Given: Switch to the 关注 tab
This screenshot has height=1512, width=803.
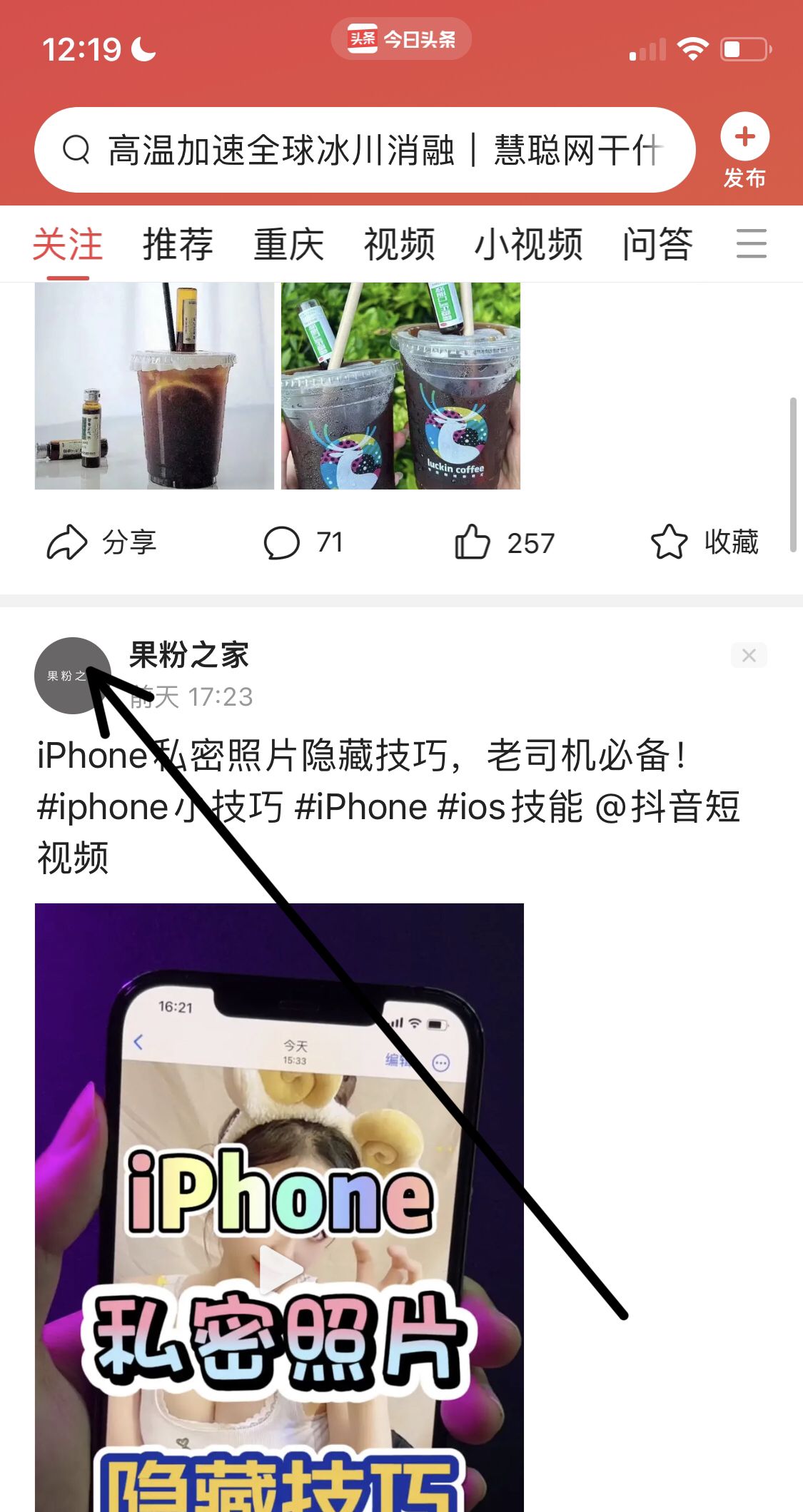Looking at the screenshot, I should tap(68, 245).
